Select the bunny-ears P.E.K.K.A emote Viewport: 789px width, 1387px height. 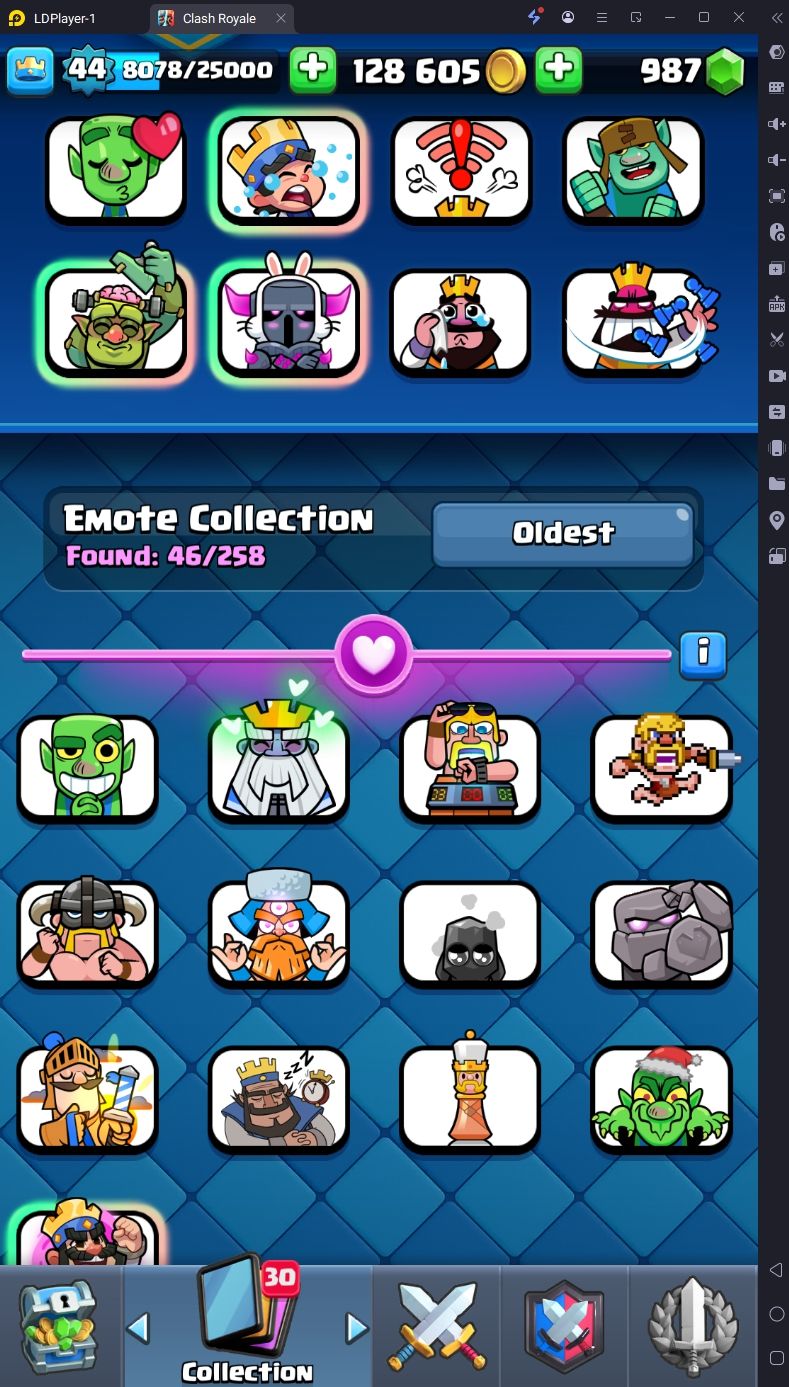288,322
